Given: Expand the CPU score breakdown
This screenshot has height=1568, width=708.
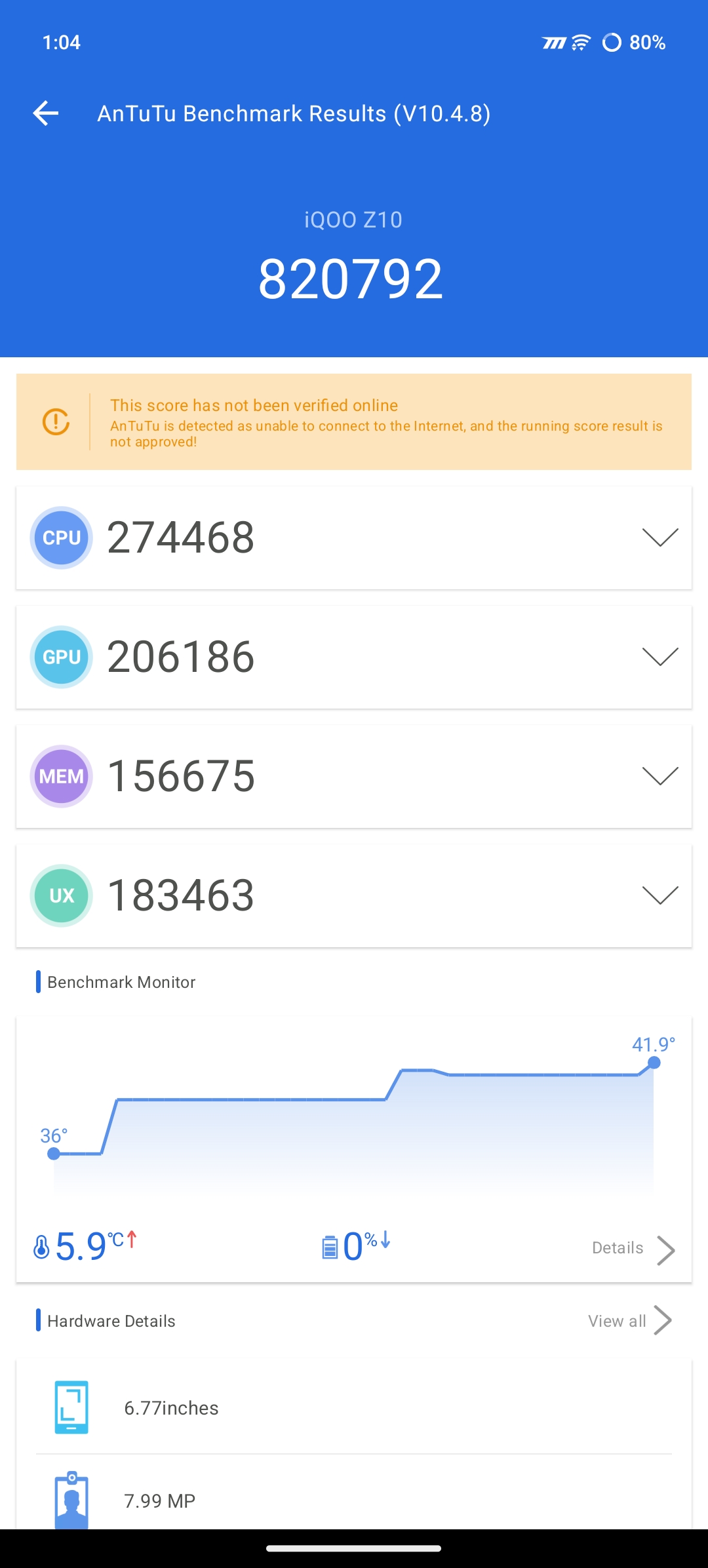Looking at the screenshot, I should click(659, 538).
